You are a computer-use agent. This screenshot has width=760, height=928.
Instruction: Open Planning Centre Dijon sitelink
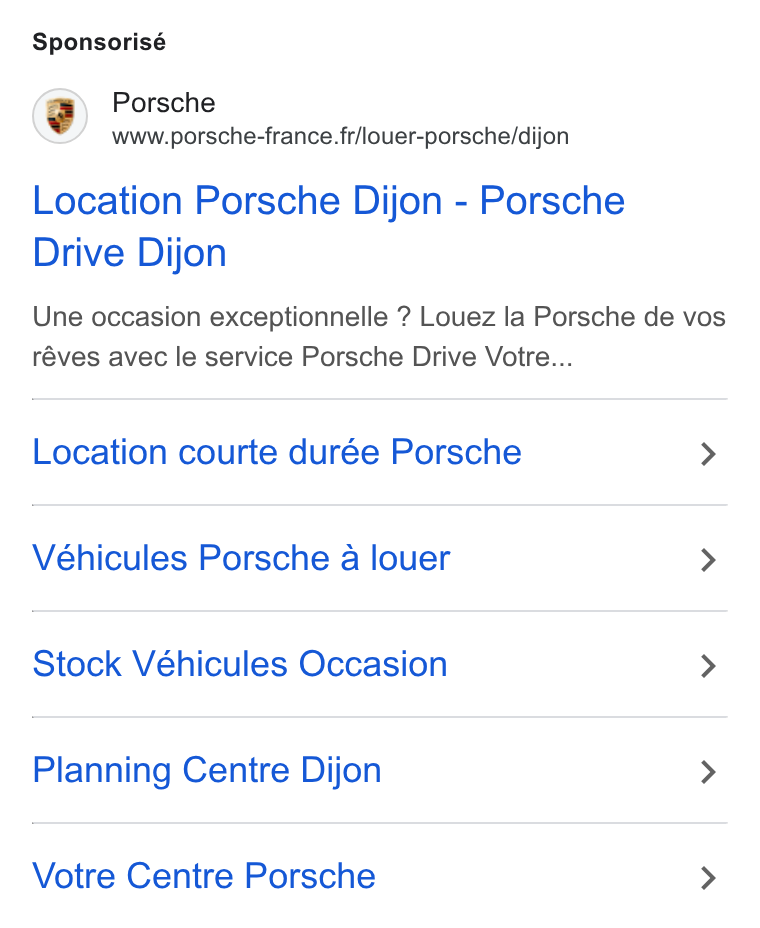tap(379, 771)
